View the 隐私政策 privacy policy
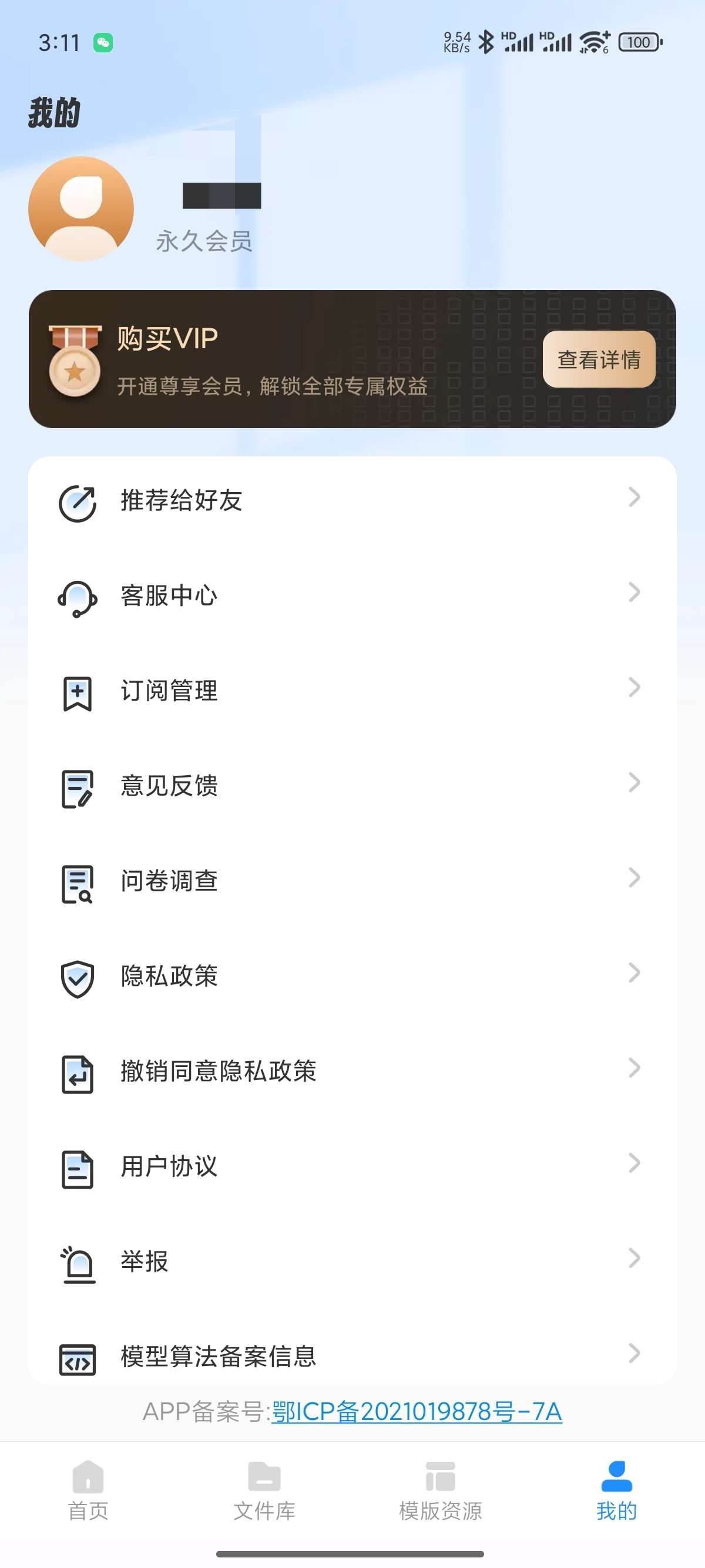 click(352, 975)
